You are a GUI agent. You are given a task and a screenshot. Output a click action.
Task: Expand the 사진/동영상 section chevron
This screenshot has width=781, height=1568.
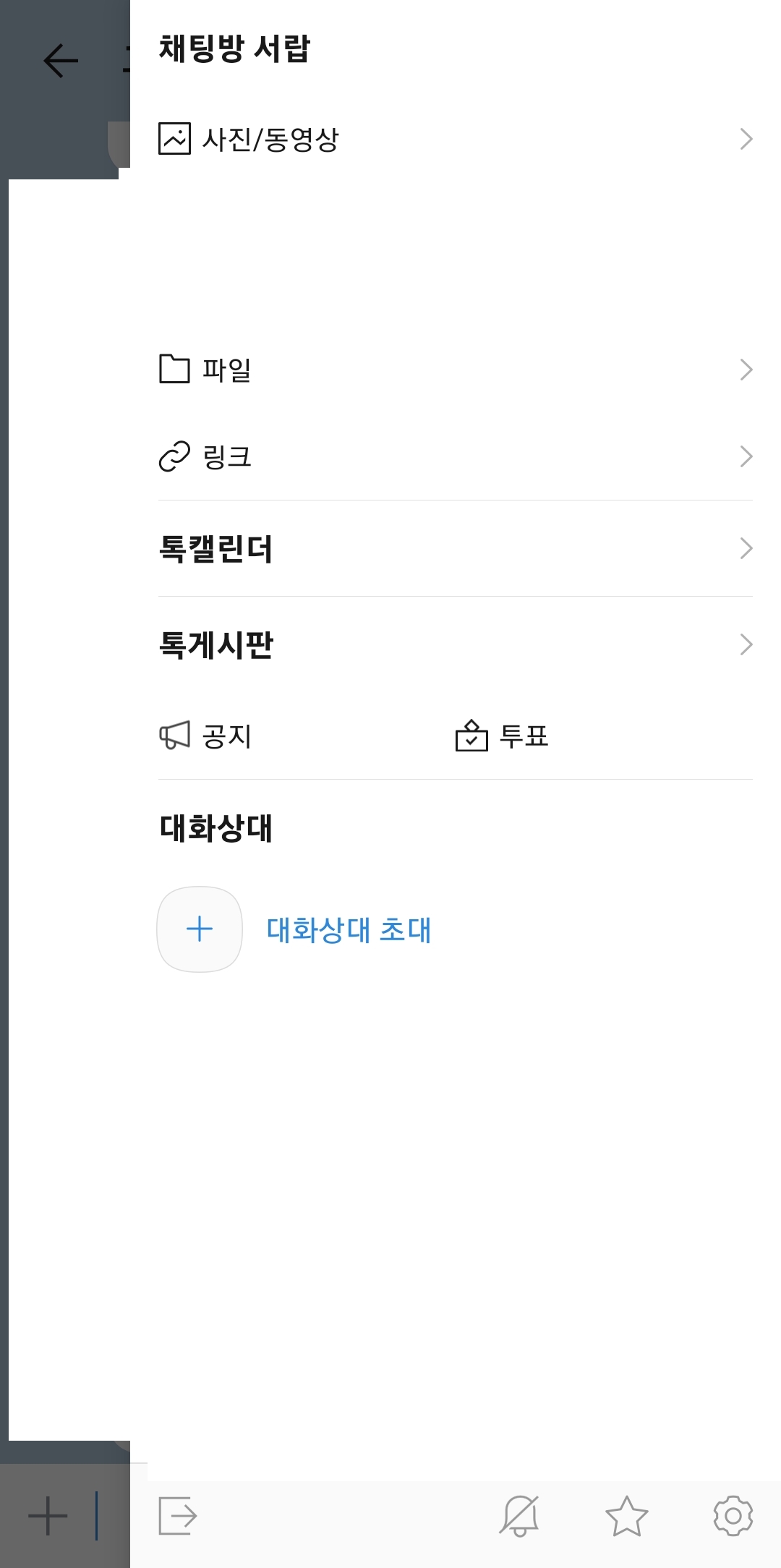746,137
